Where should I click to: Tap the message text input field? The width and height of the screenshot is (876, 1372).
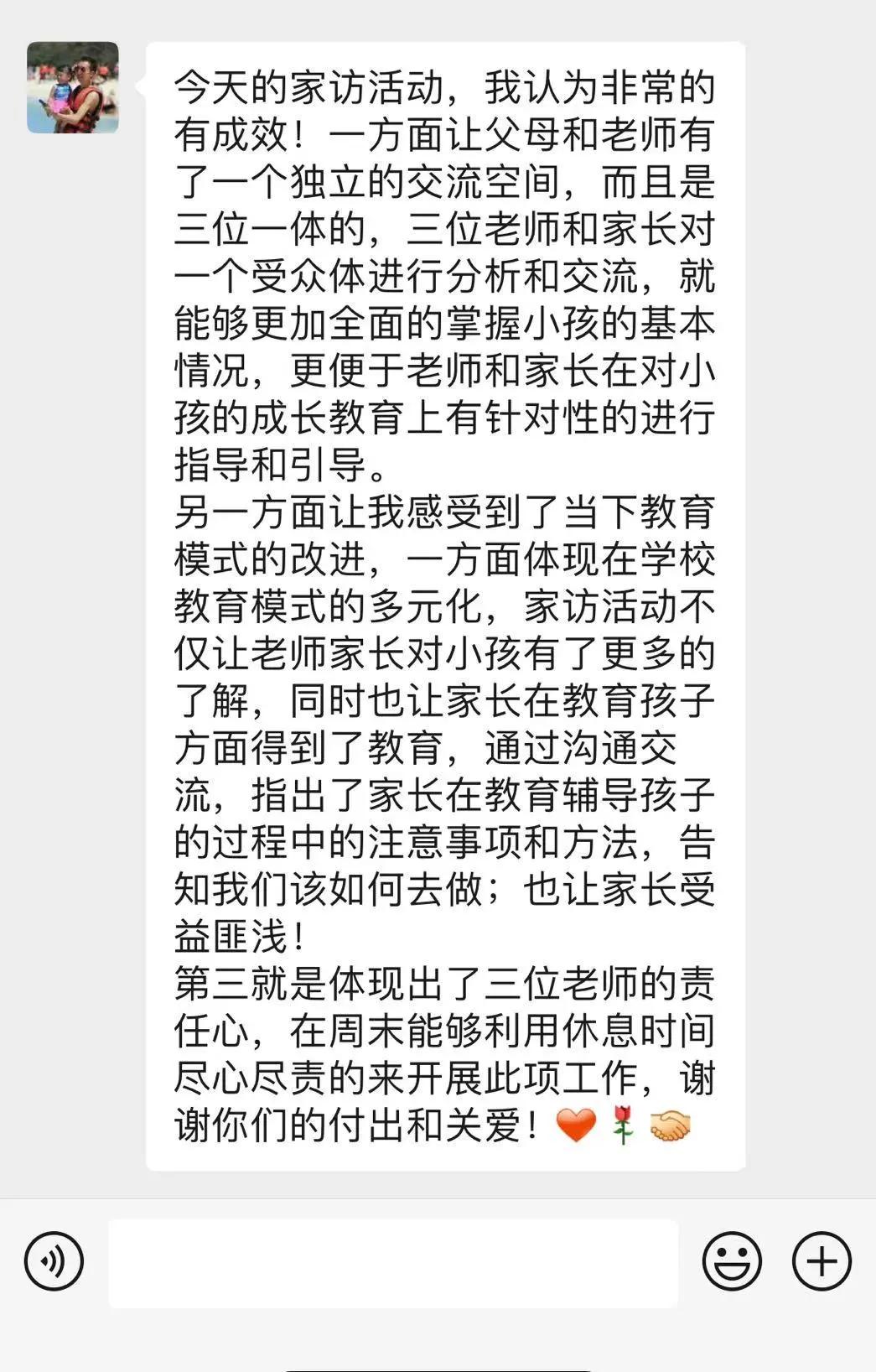[x=392, y=1263]
